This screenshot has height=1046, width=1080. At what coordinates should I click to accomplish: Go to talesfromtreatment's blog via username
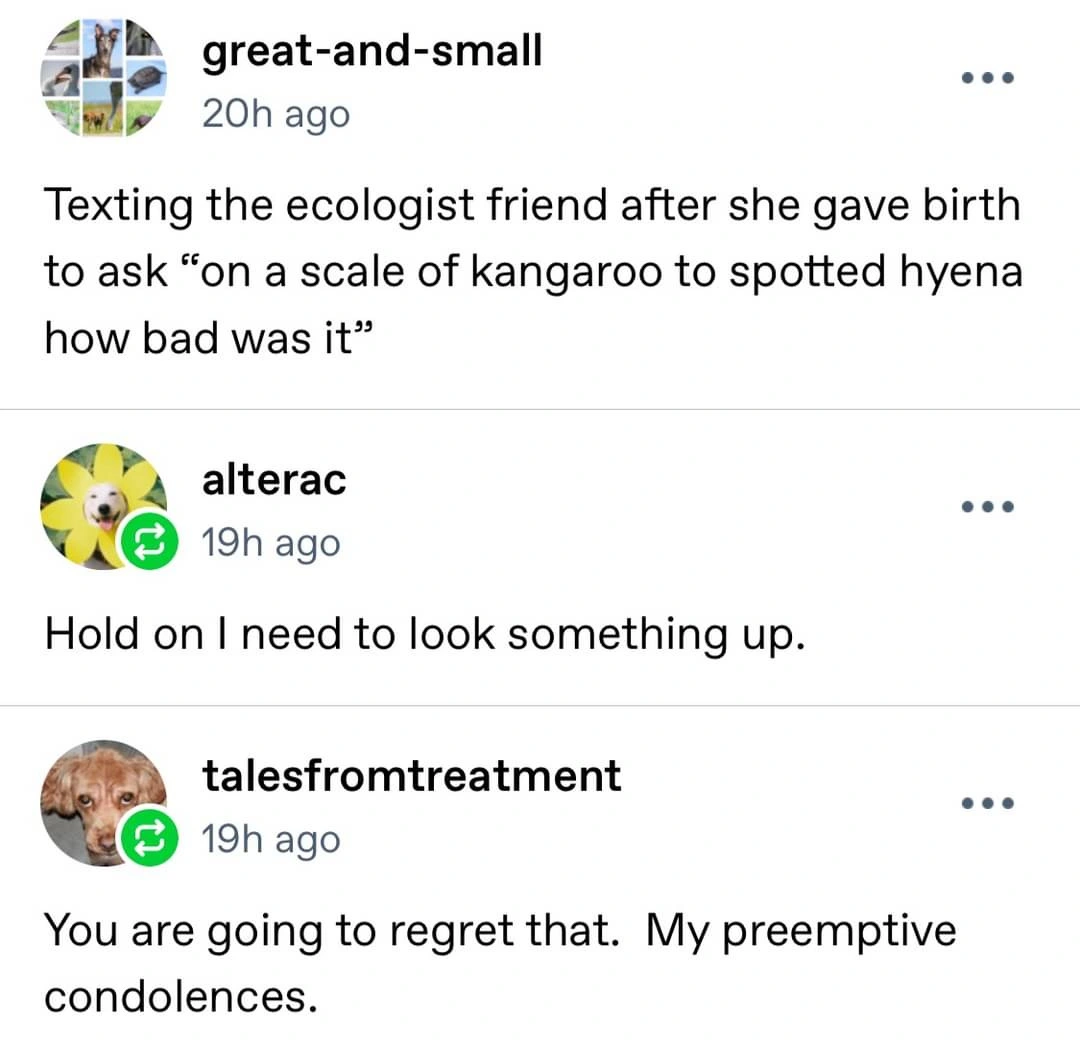(411, 775)
